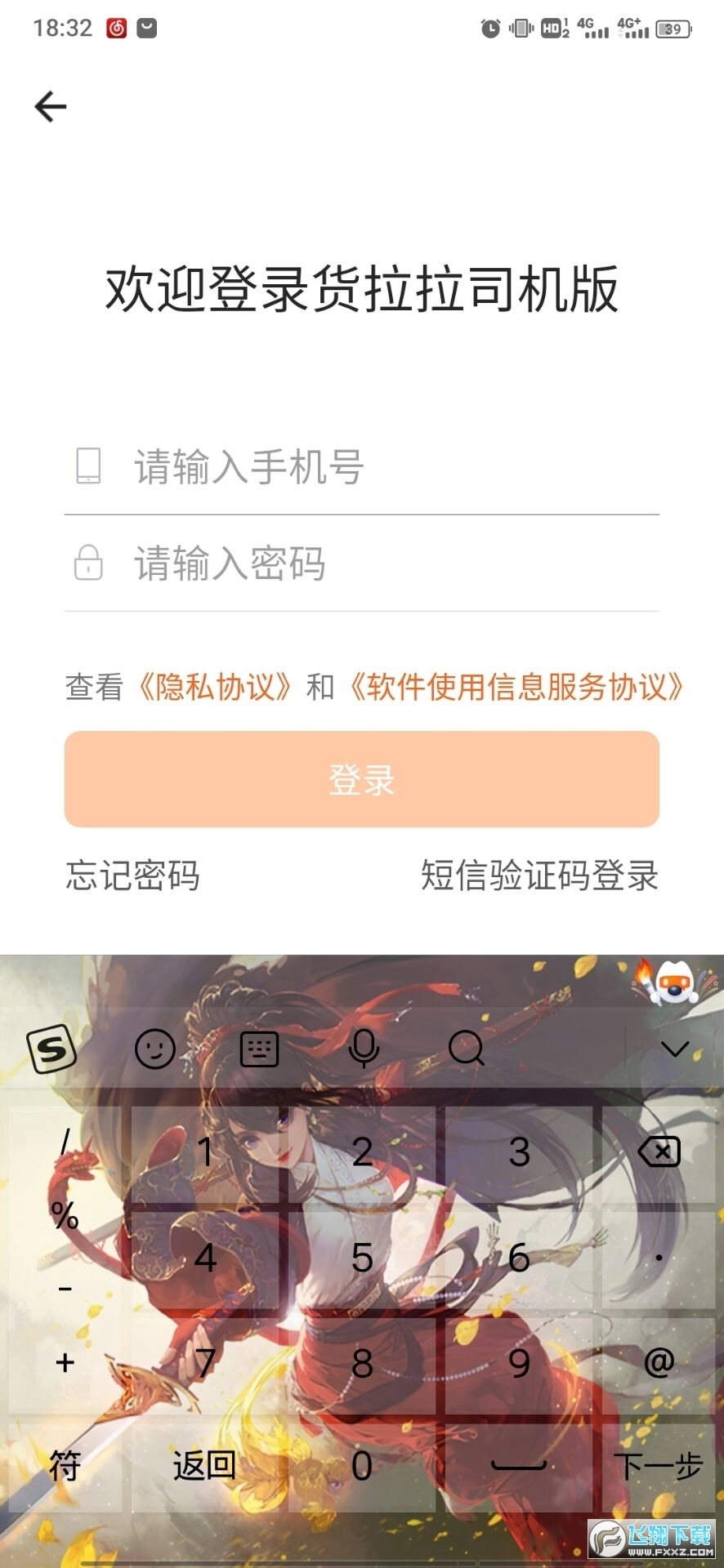Start voice input with the microphone icon

(x=364, y=1049)
